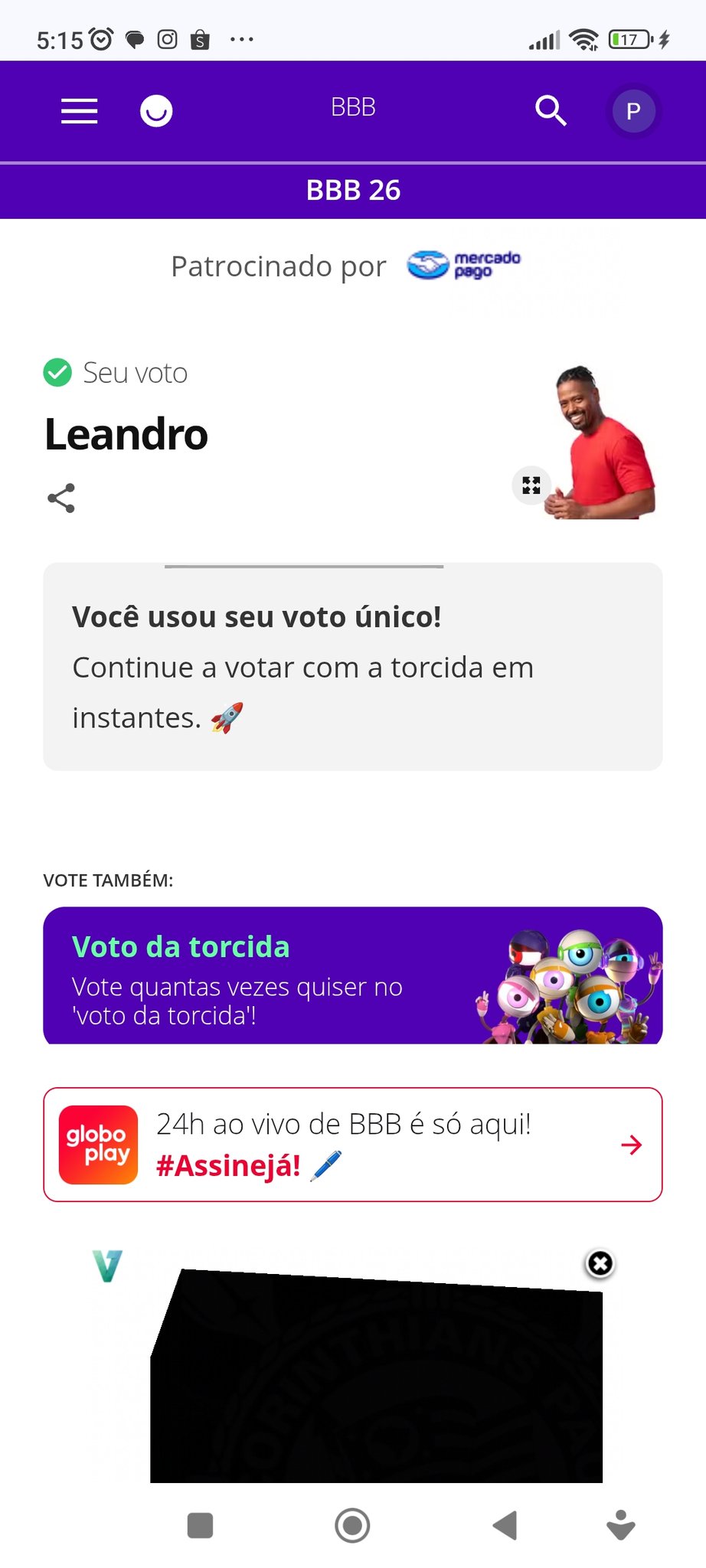Share your vote for Leandro
706x1568 pixels.
click(x=61, y=498)
